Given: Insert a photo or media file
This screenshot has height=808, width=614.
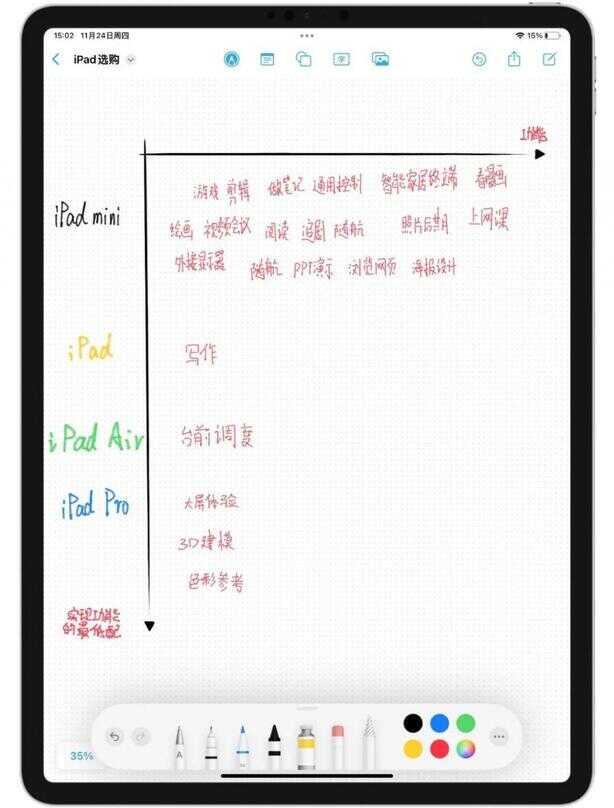Looking at the screenshot, I should click(380, 60).
